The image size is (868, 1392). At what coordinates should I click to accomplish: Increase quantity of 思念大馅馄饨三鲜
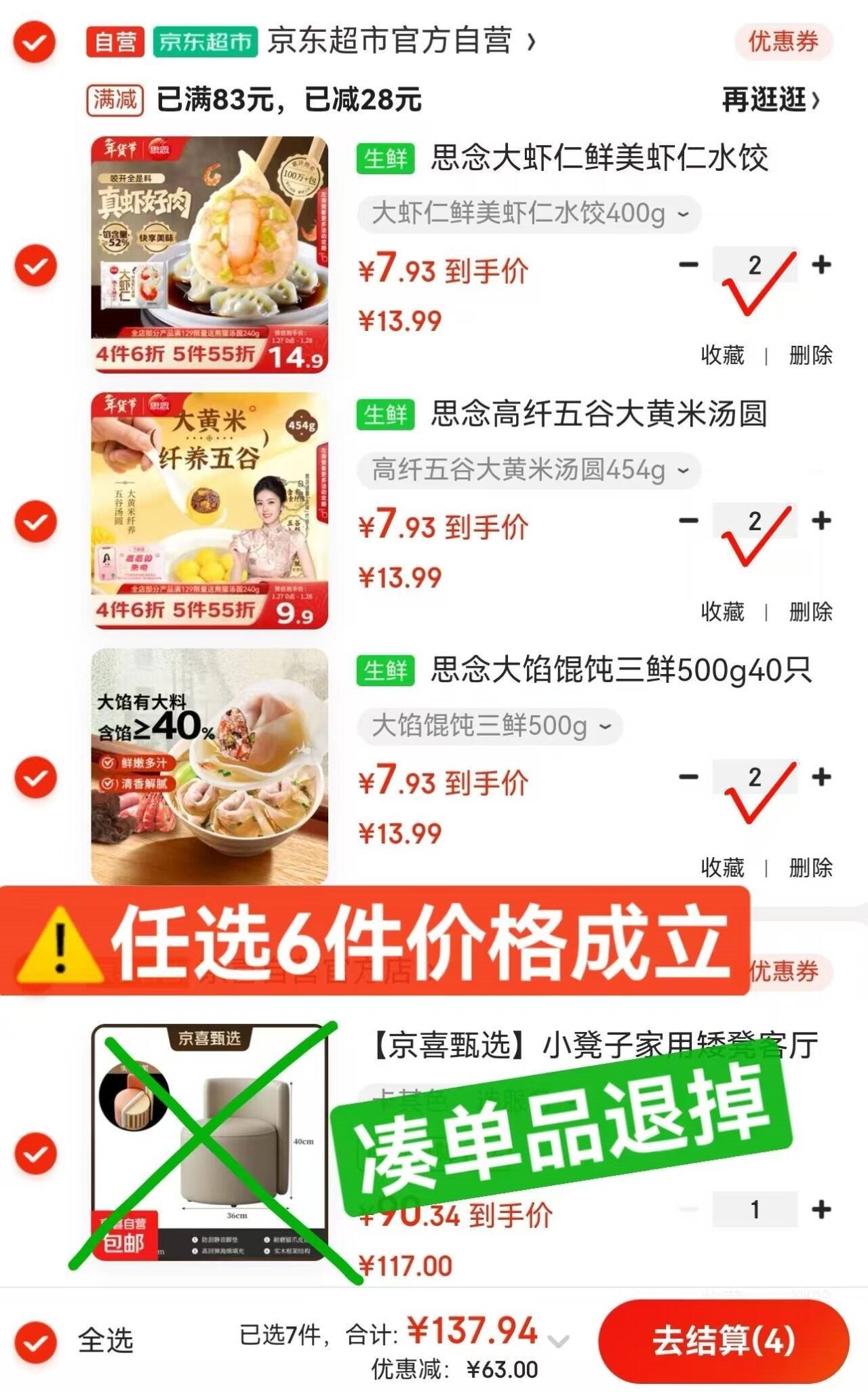821,777
